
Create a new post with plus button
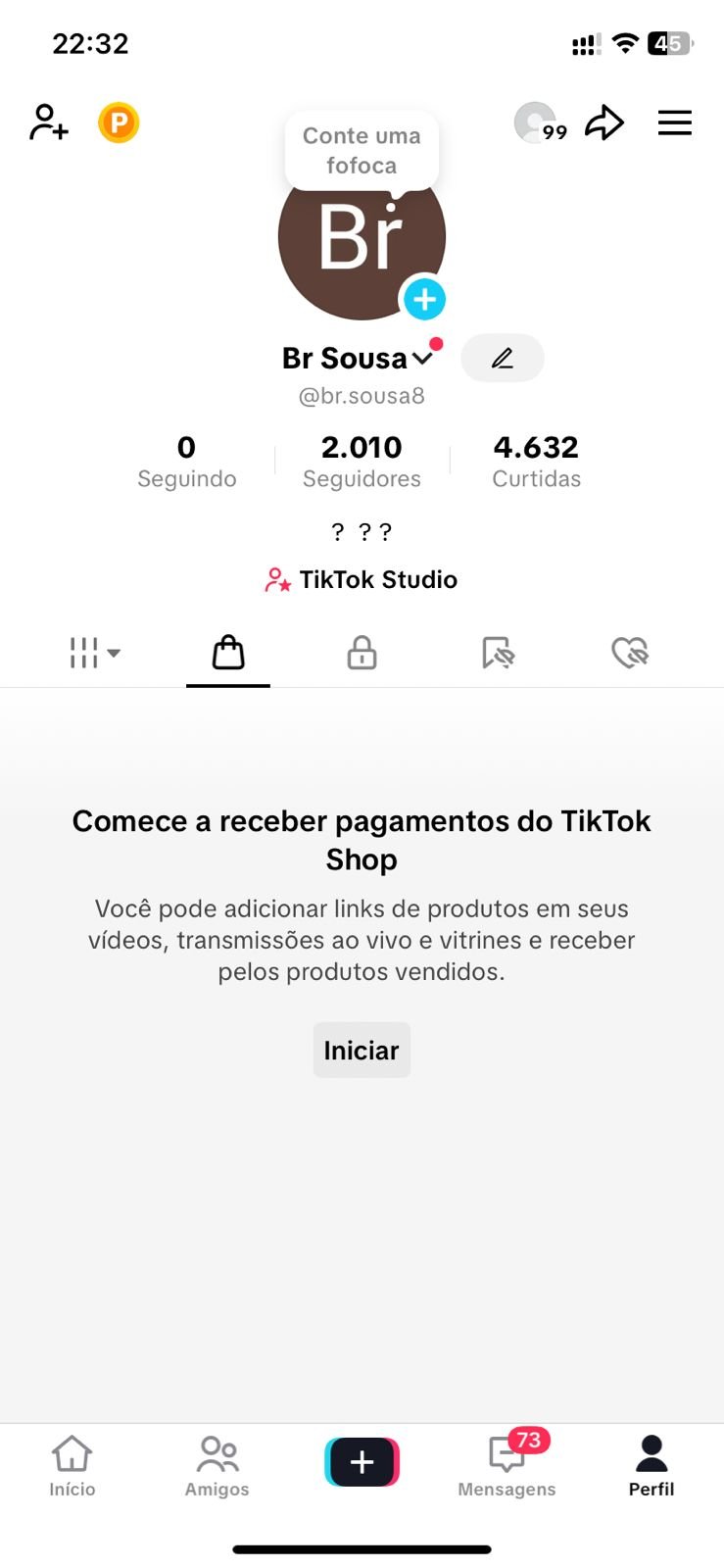[362, 1462]
